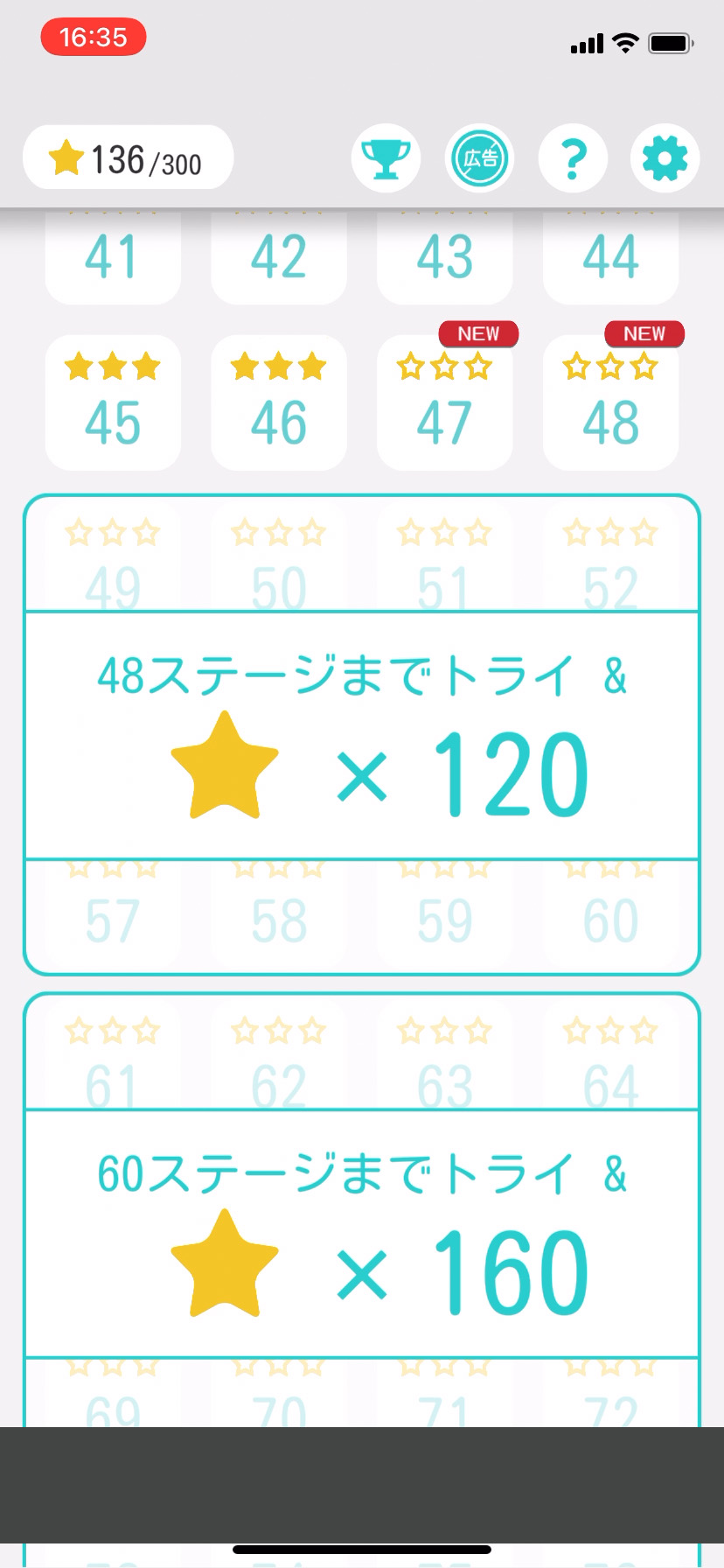
Task: Open the settings gear
Action: (x=665, y=158)
